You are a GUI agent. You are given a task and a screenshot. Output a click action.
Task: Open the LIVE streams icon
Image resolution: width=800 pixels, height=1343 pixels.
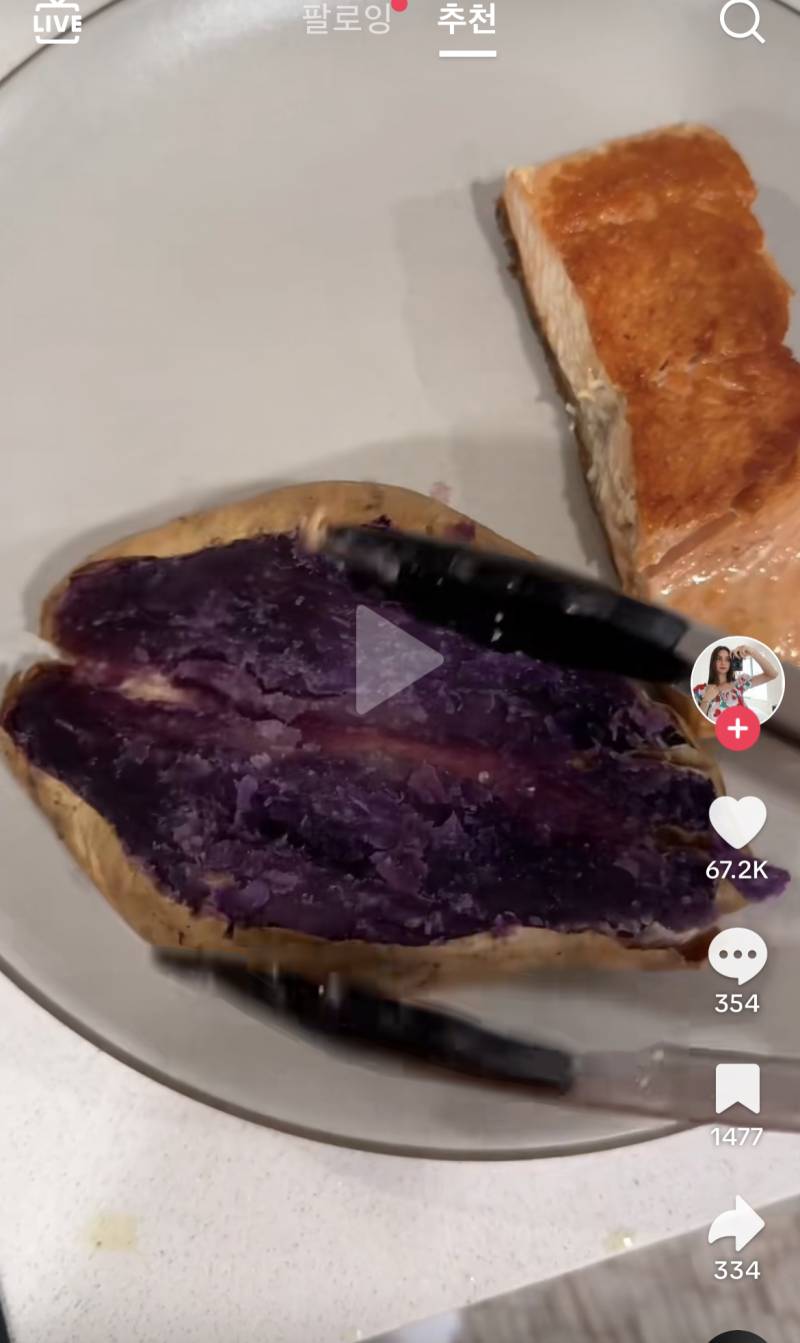tap(57, 22)
